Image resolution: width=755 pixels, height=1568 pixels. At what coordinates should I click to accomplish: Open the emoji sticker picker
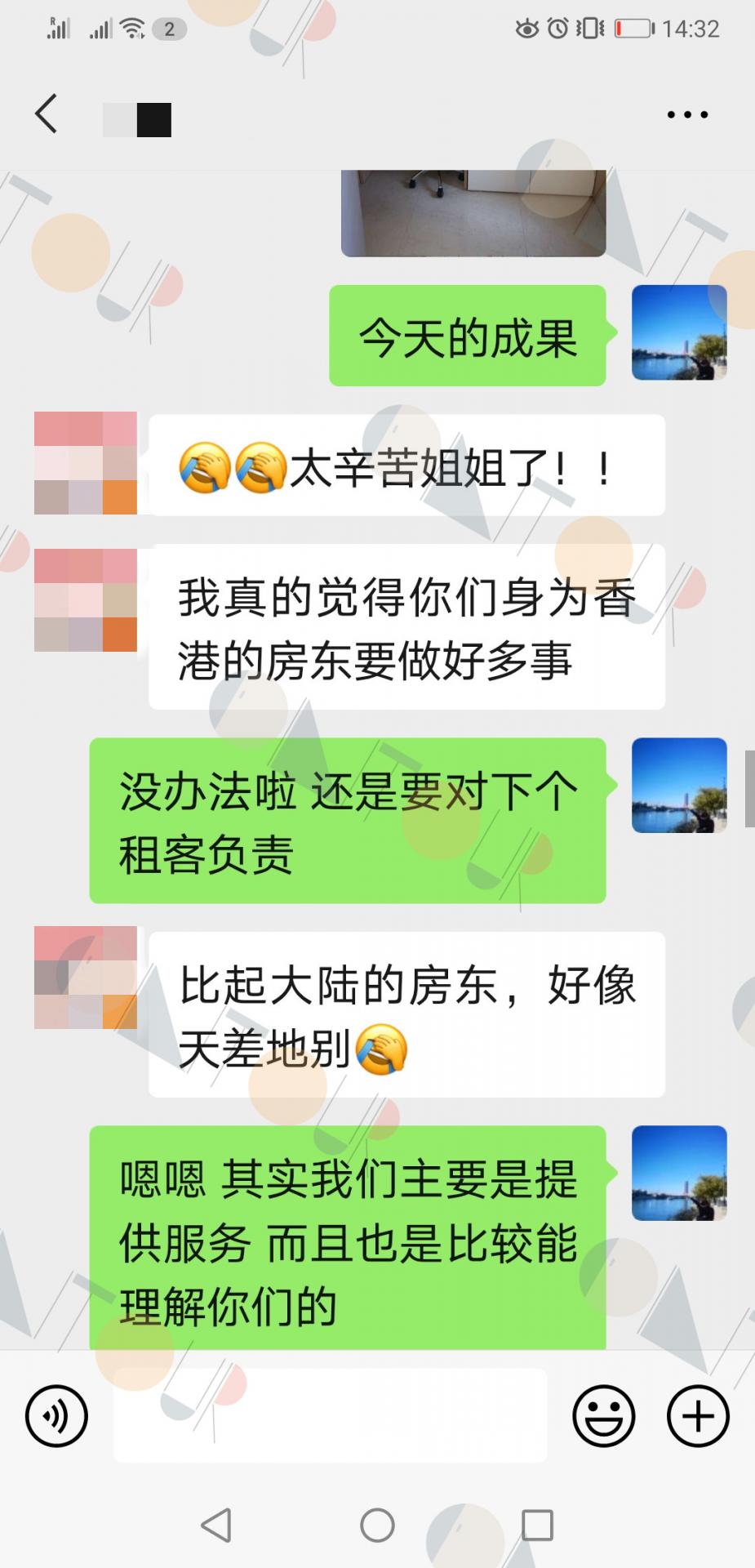(604, 1416)
